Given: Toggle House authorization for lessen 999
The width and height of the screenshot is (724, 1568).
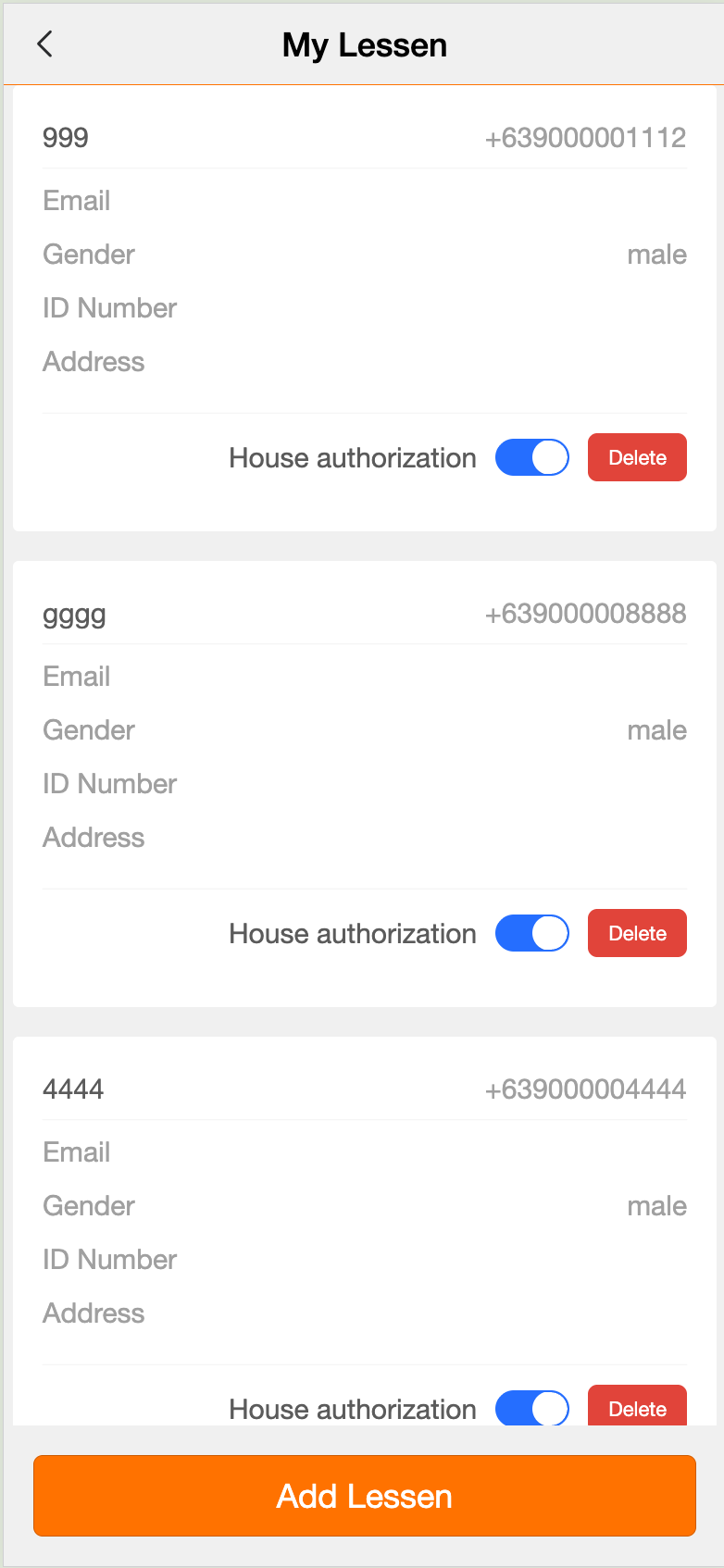Looking at the screenshot, I should (x=532, y=457).
